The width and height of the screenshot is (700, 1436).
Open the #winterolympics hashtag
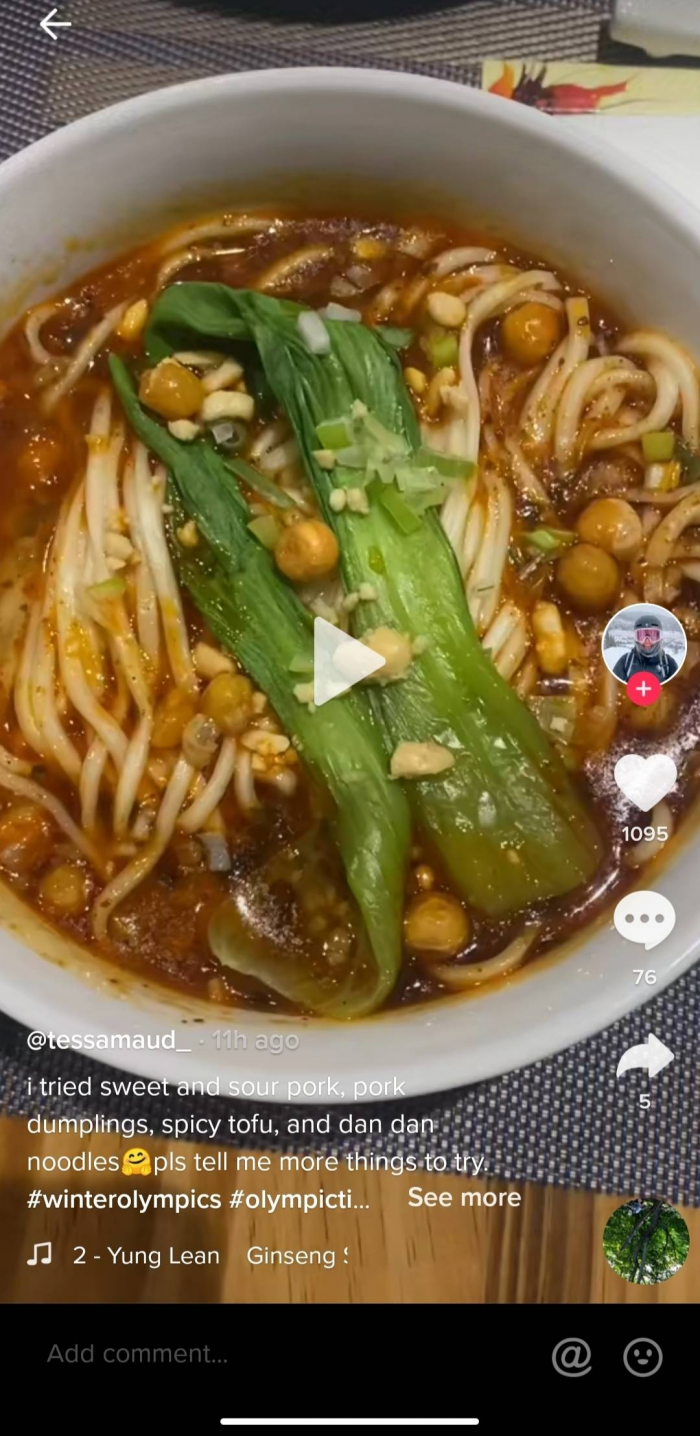tap(124, 1199)
